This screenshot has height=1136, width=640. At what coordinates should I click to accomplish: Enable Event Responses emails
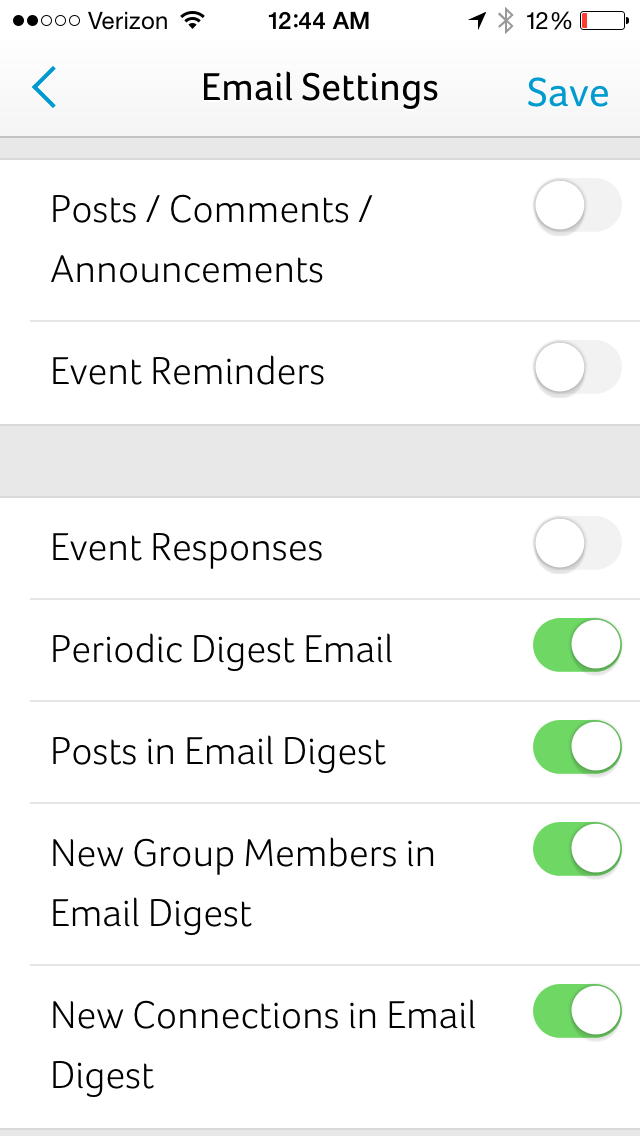[578, 543]
